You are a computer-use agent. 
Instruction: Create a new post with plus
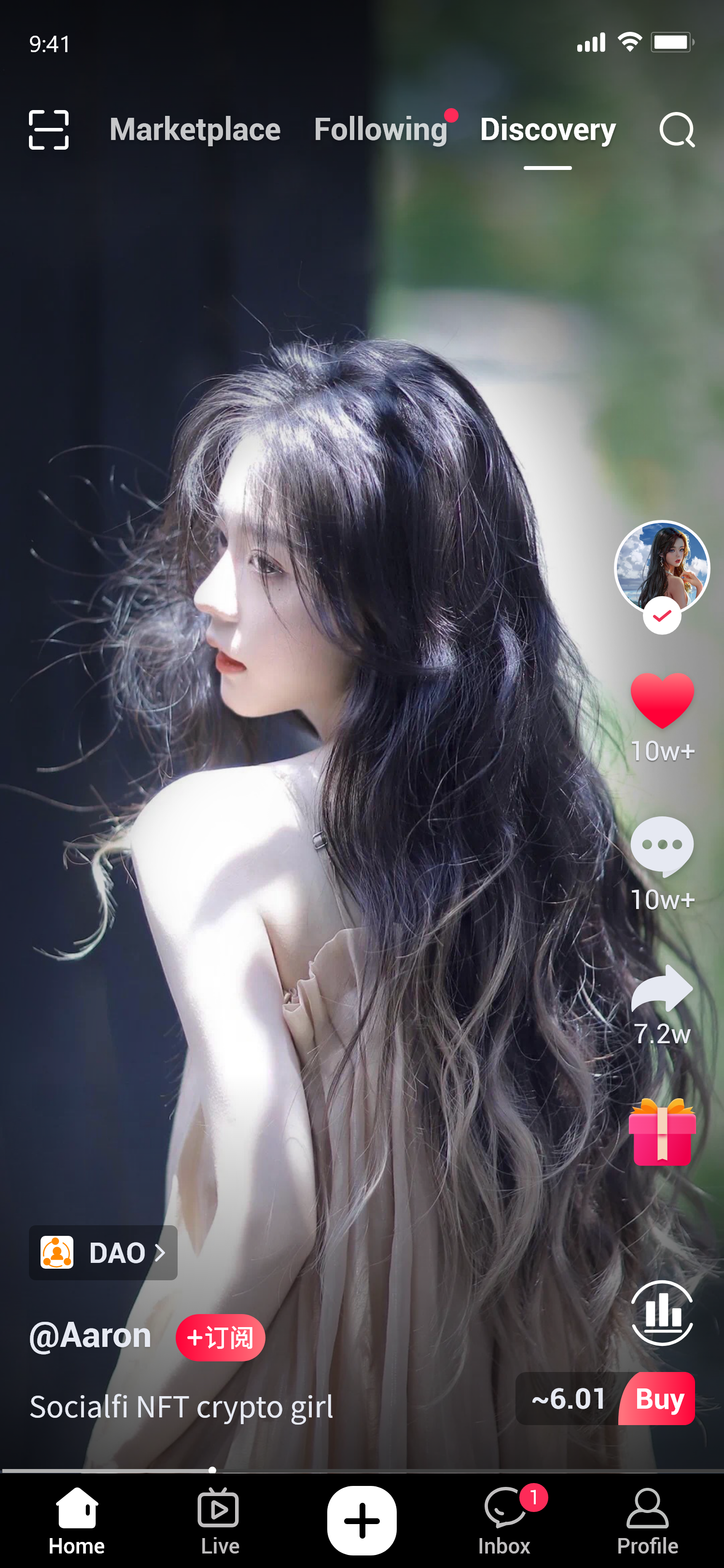[362, 1521]
